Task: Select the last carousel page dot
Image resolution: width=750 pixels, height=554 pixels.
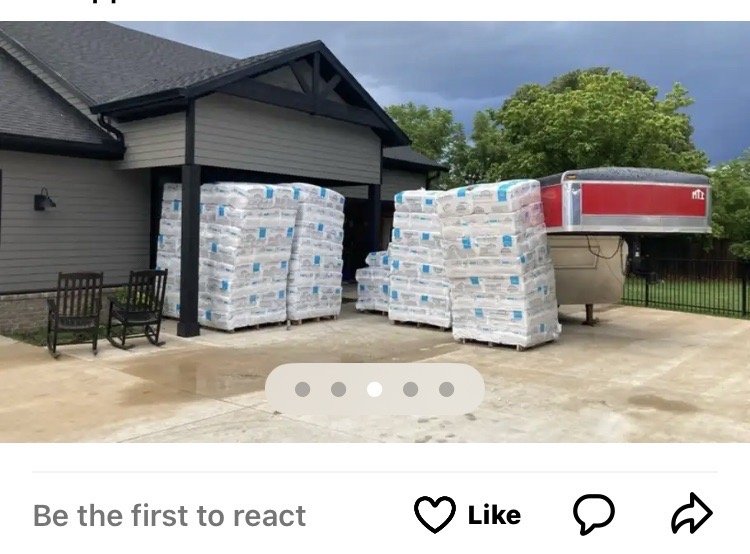Action: coord(446,389)
